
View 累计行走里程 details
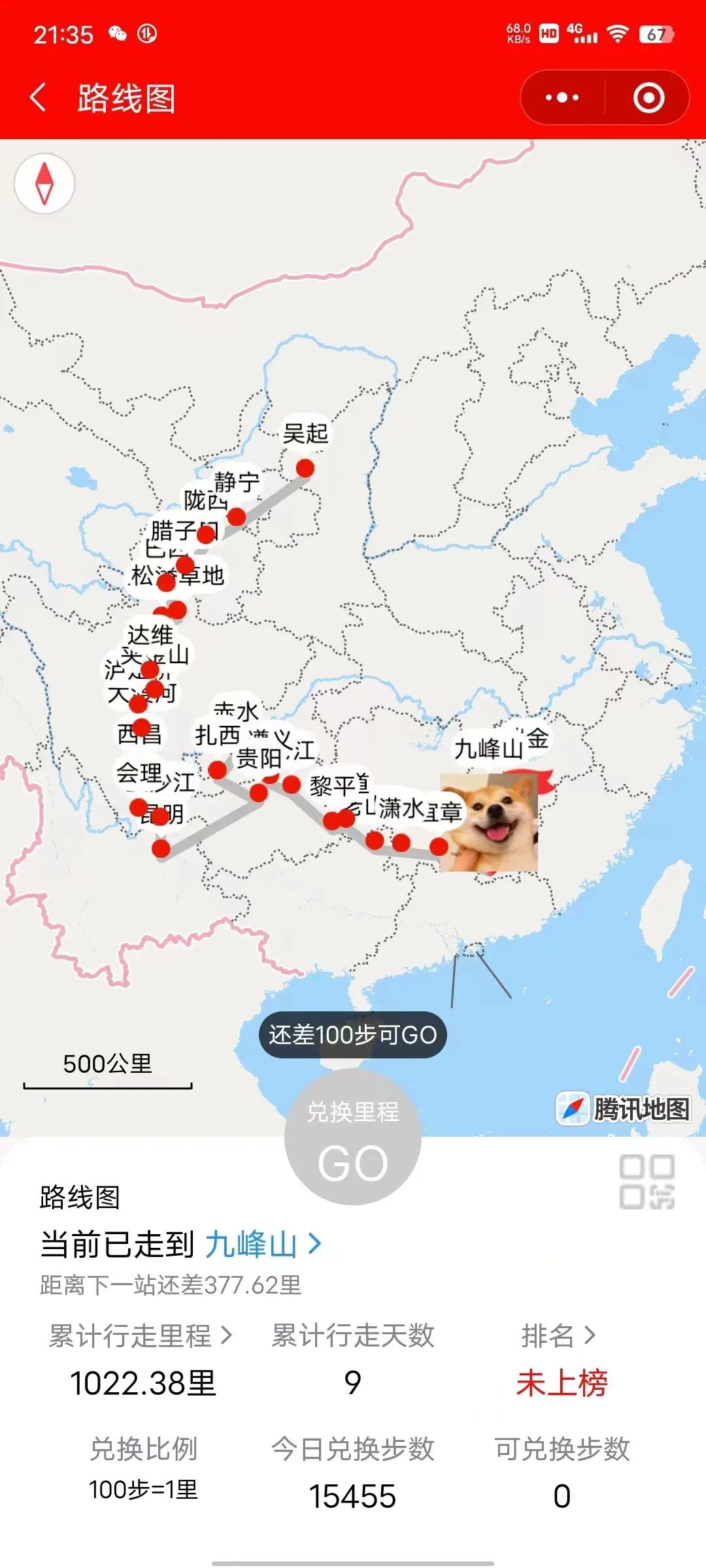point(141,1335)
